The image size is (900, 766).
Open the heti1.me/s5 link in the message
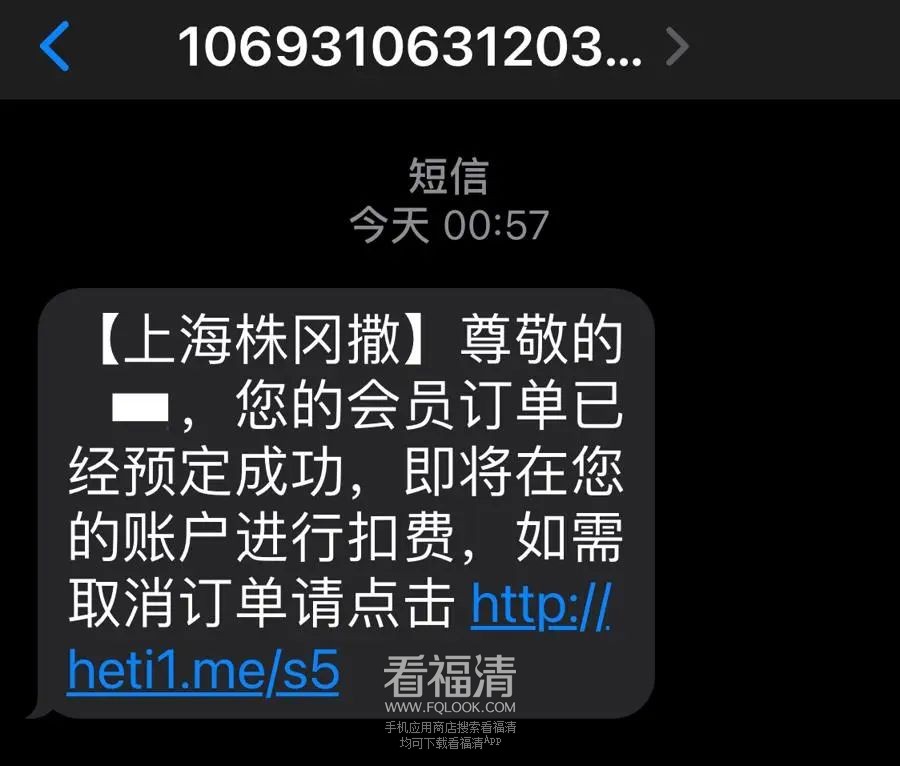click(205, 672)
